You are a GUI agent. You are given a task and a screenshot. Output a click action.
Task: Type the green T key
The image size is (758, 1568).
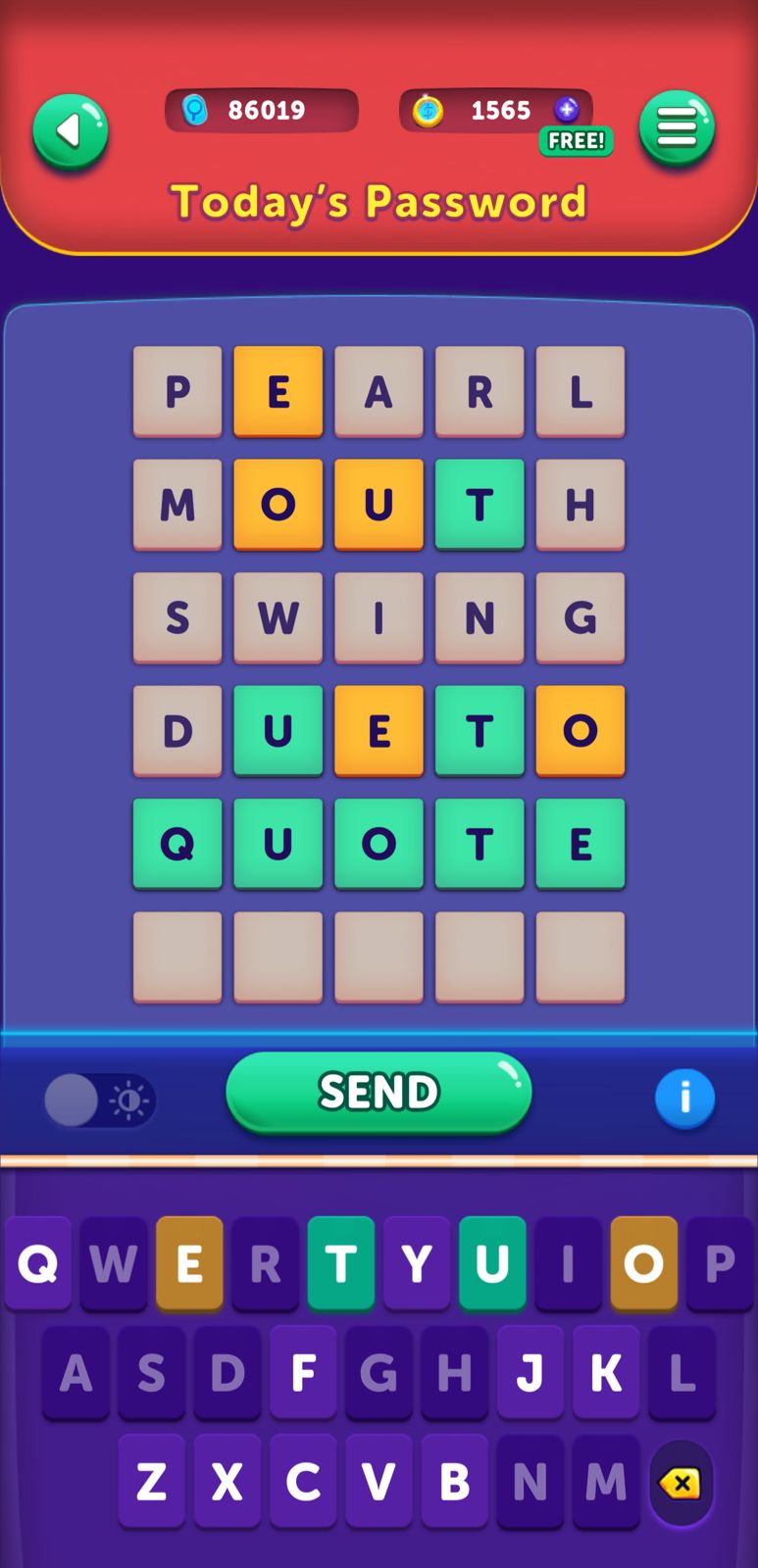tap(340, 1264)
